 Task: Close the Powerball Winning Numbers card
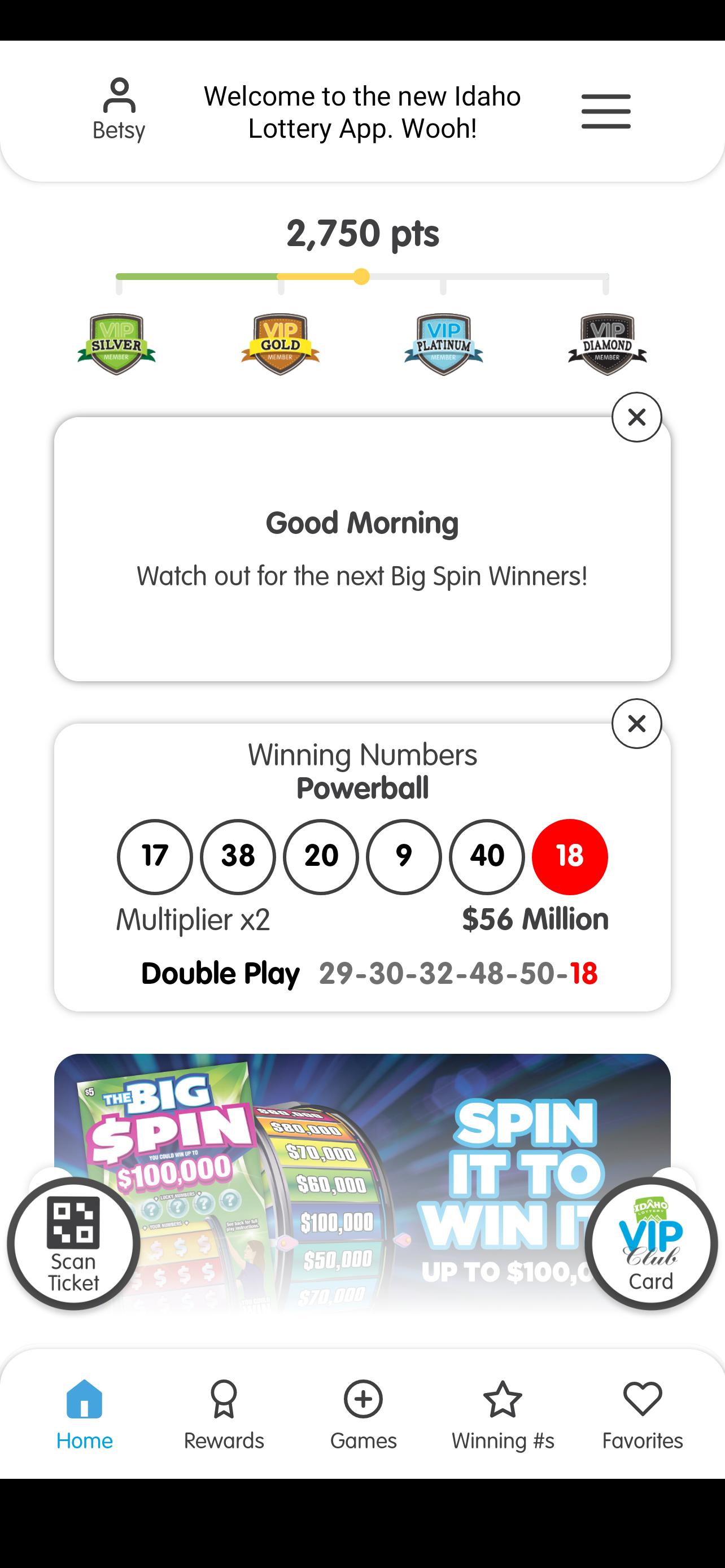click(637, 723)
